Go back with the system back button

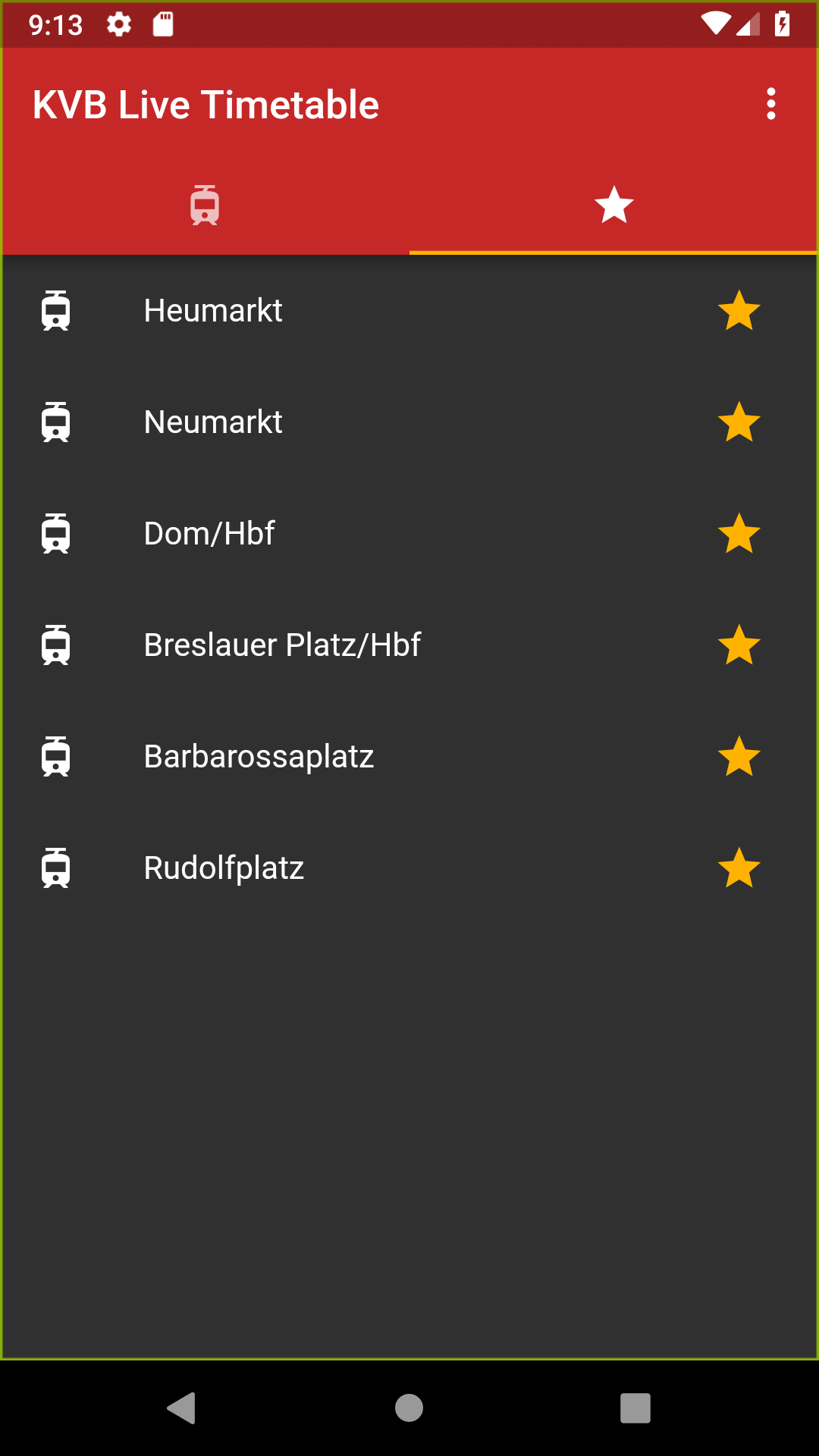[181, 1408]
